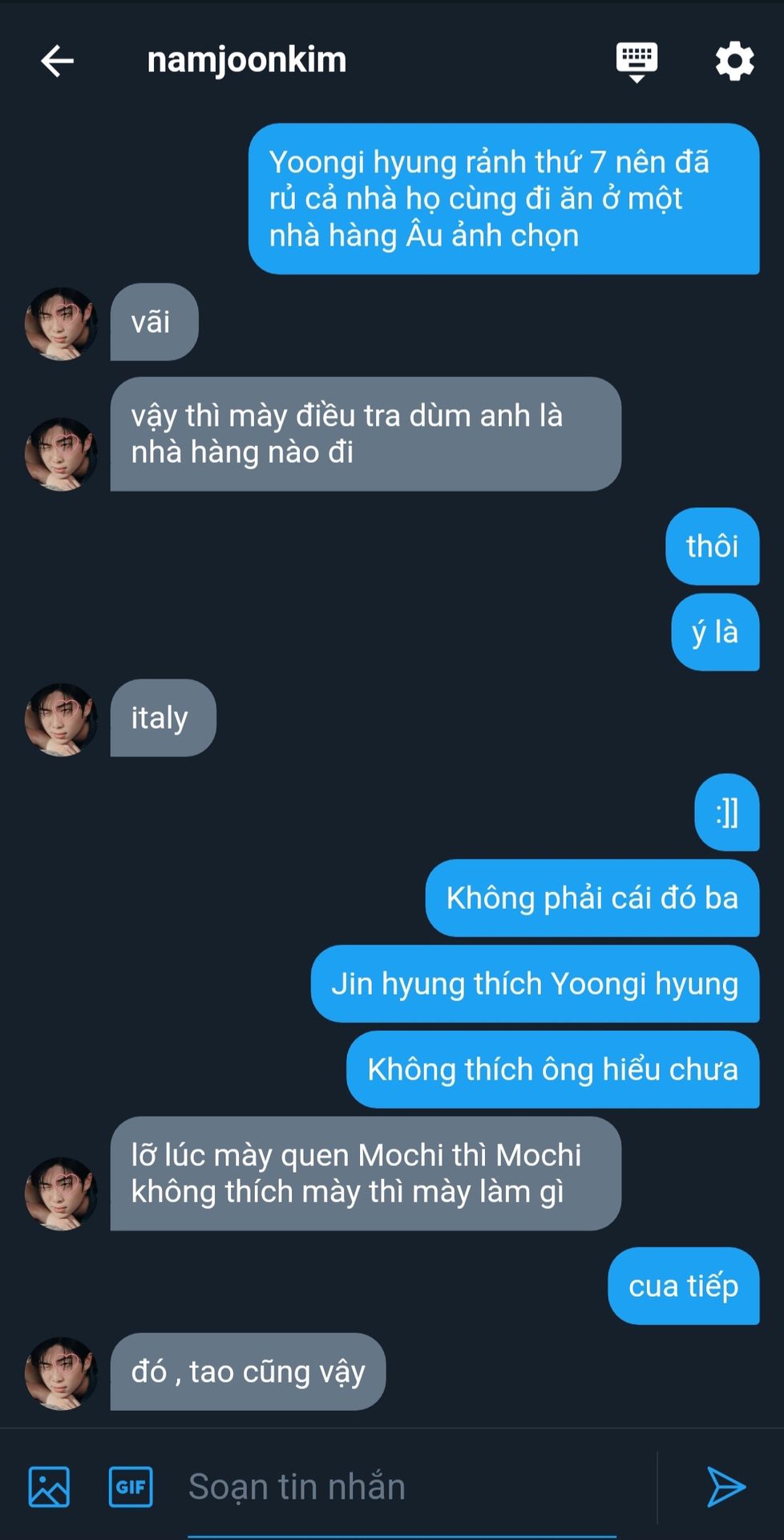Tap namjoonkim's avatar beside 'vãi' message

tap(61, 323)
